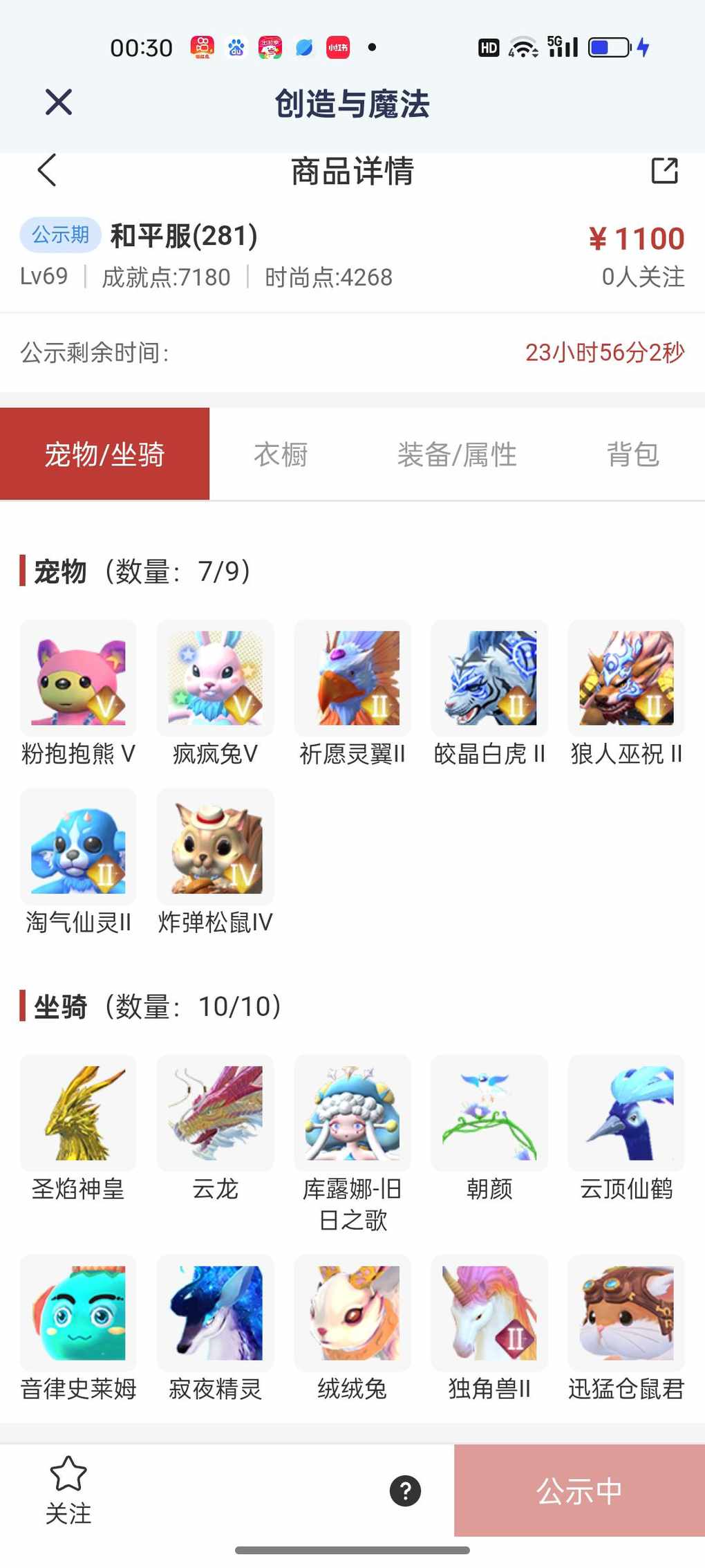Image resolution: width=705 pixels, height=1568 pixels.
Task: Close the 创造与魔法 page
Action: [x=59, y=102]
